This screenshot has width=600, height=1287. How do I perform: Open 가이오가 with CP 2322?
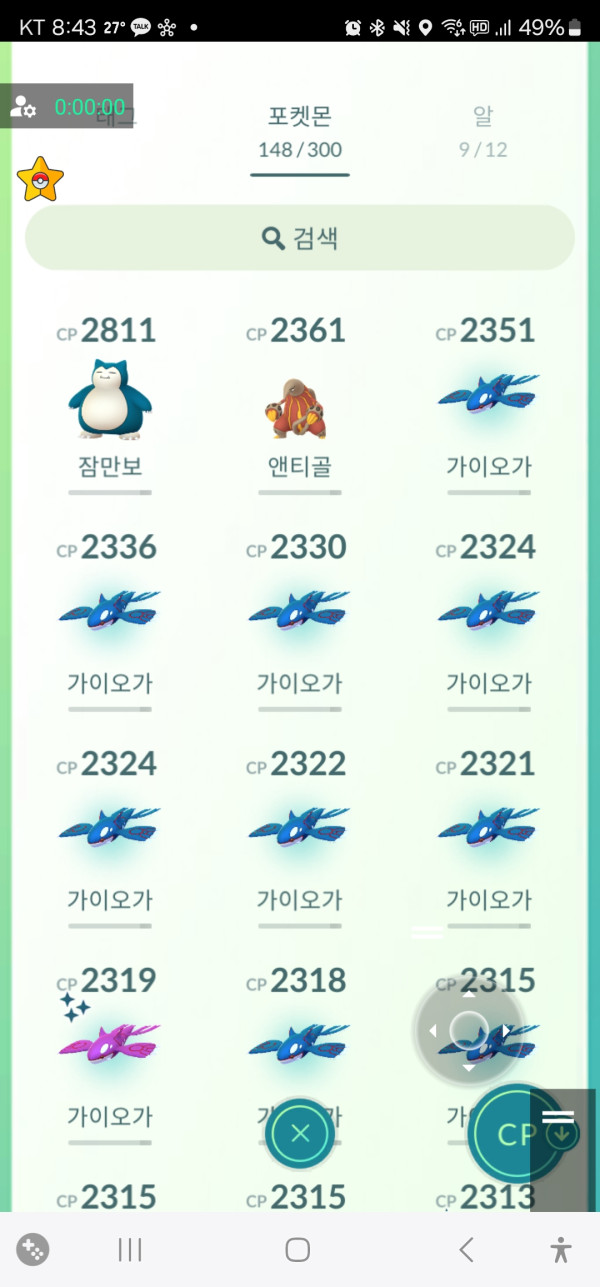(300, 832)
